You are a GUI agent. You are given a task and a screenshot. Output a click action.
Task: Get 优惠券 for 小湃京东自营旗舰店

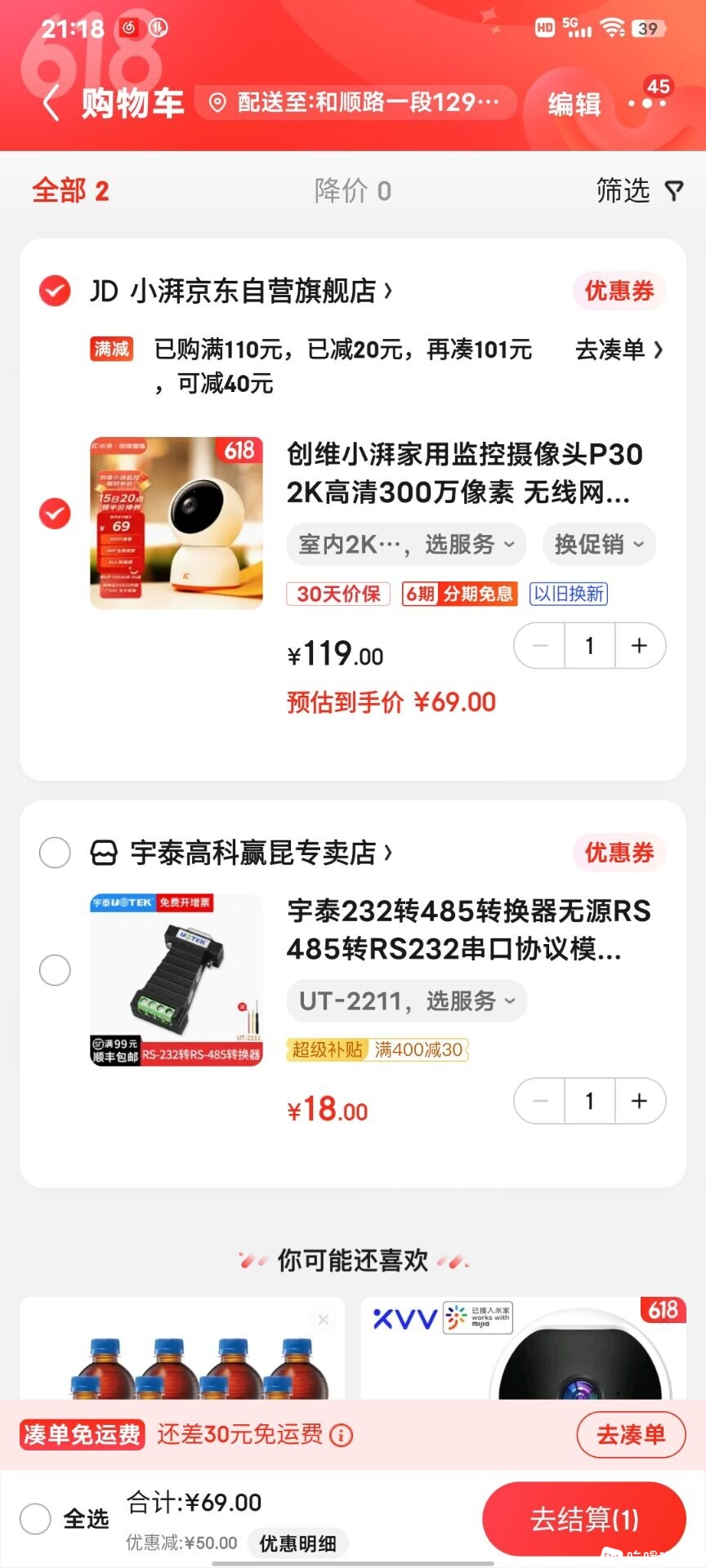[619, 291]
